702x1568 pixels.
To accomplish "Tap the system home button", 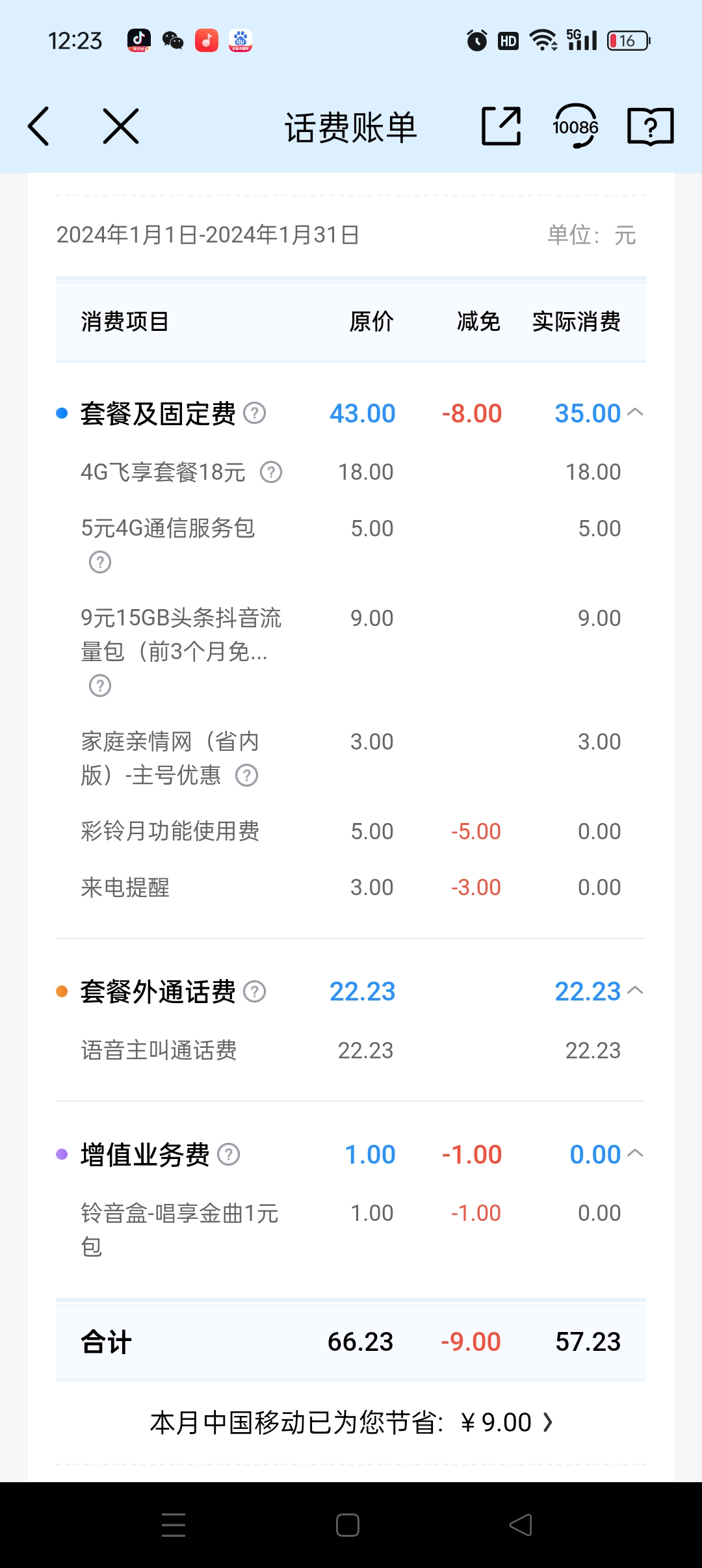I will pos(348,1525).
